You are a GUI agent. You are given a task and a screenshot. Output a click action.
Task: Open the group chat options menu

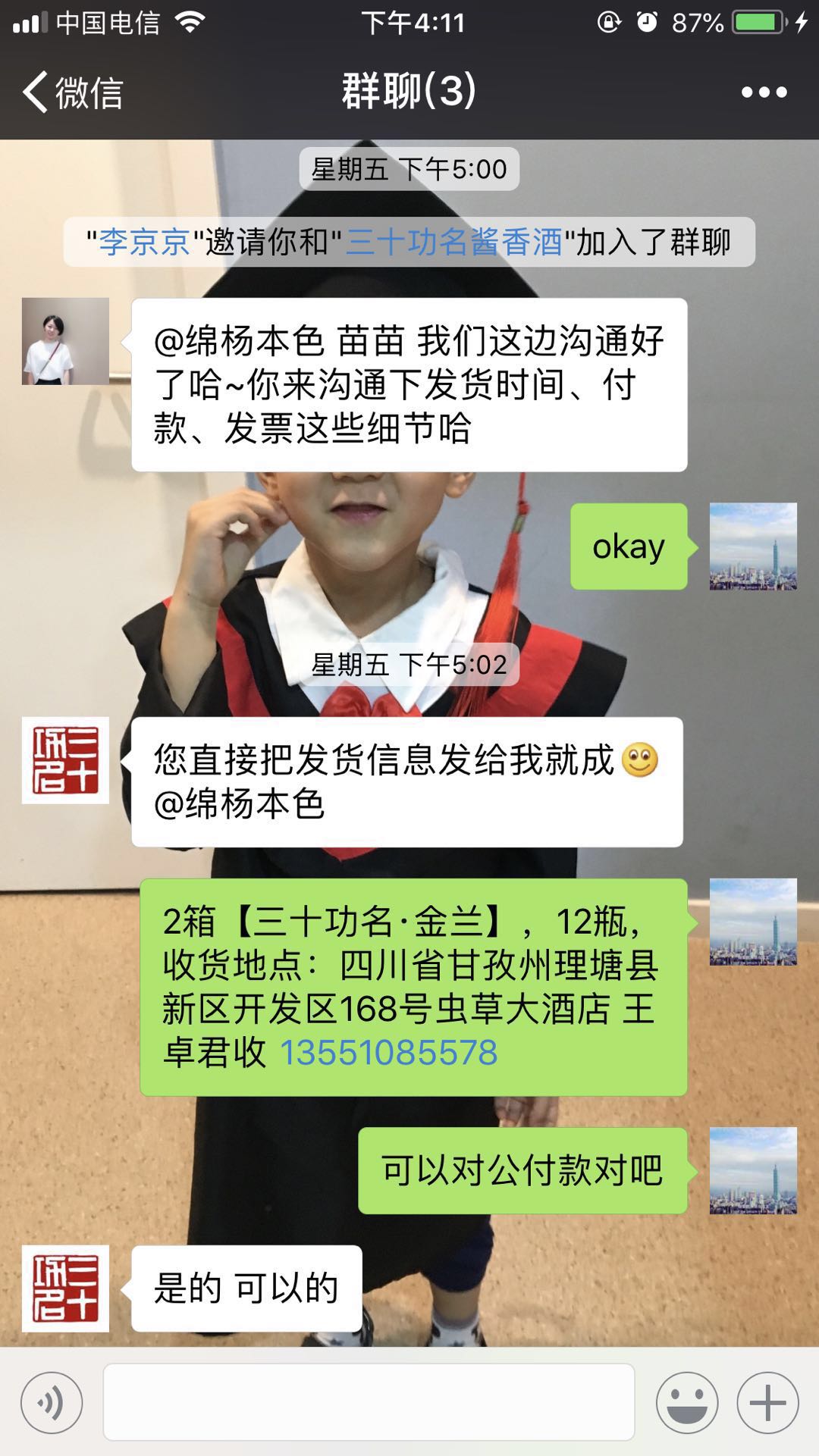(x=764, y=92)
